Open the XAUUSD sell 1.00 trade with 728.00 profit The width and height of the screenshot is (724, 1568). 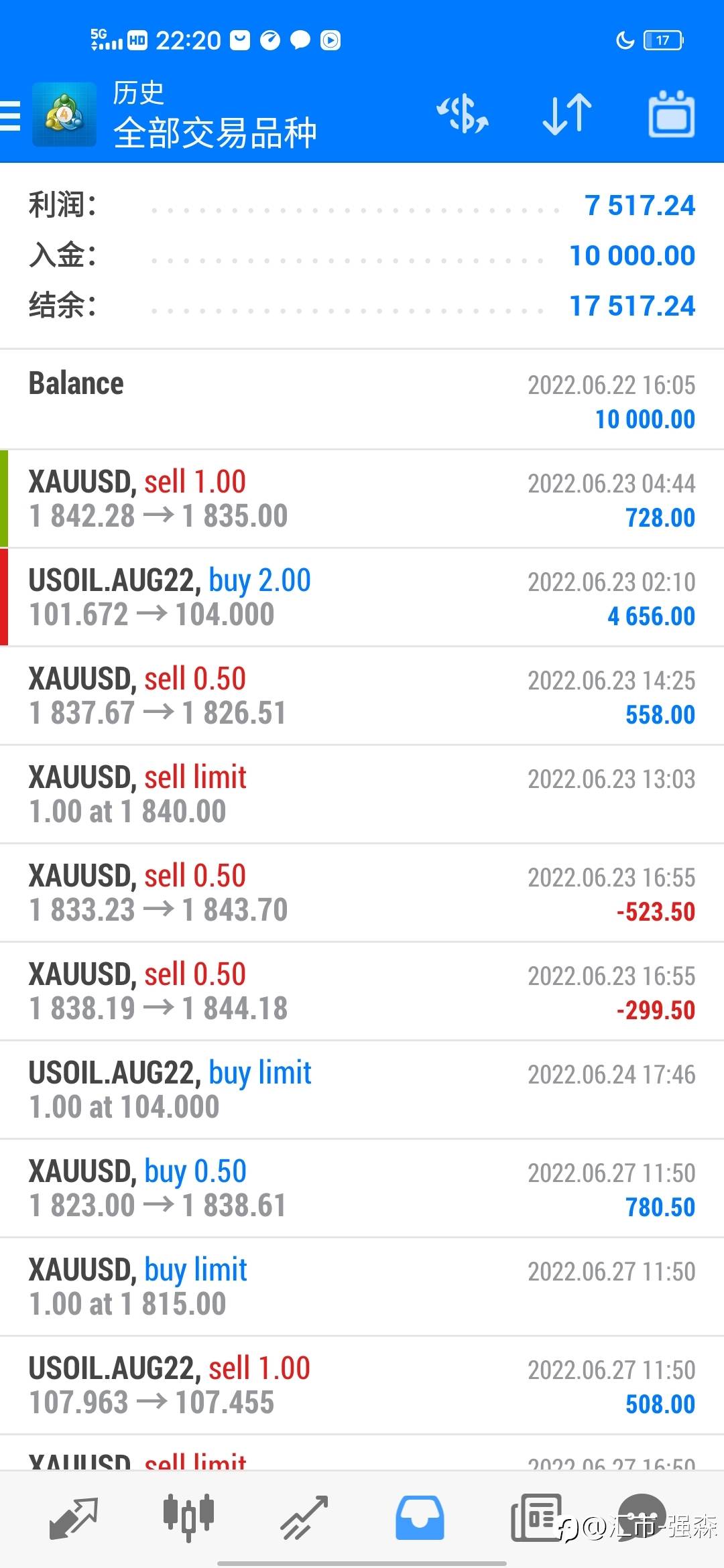click(x=362, y=499)
